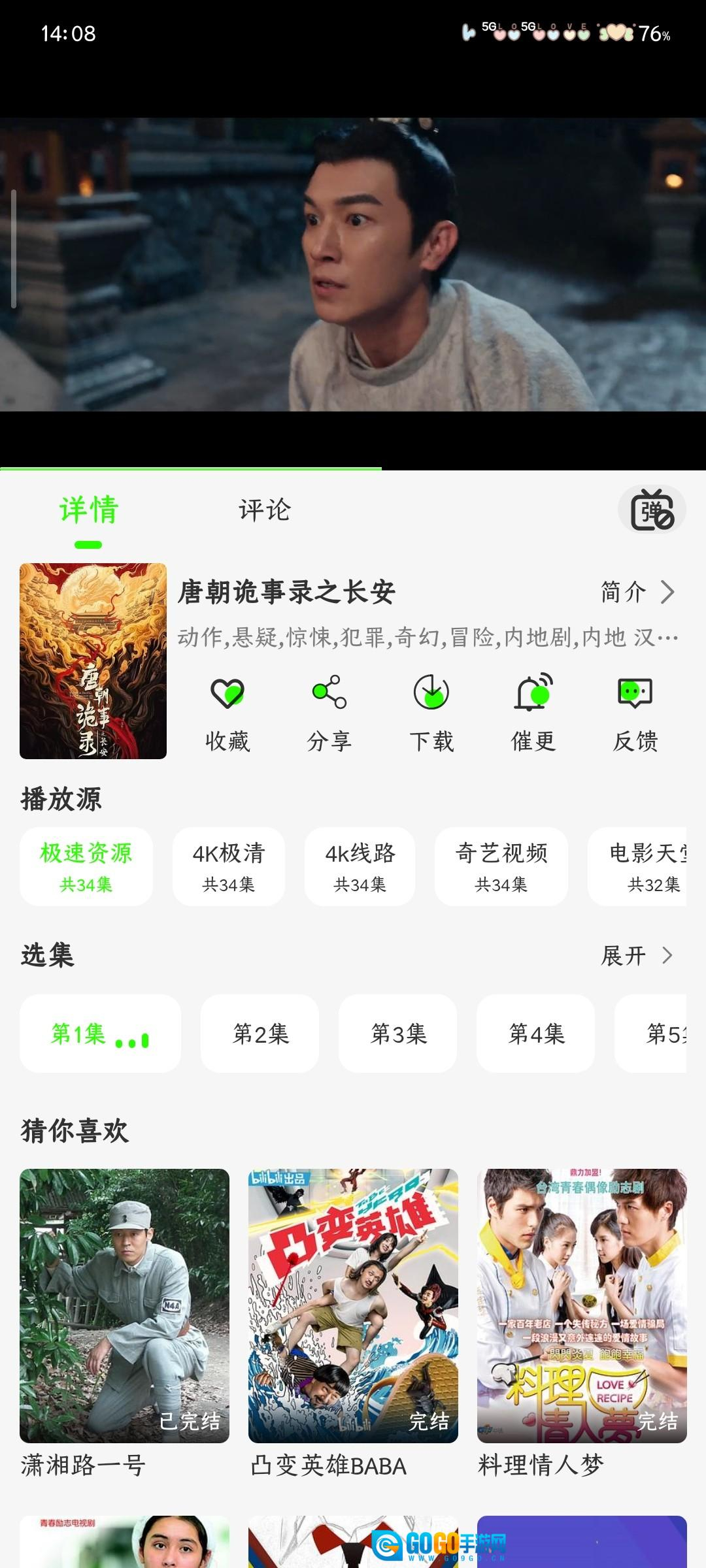Screen dimensions: 706x1568
Task: Switch source to 奇艺视频
Action: click(501, 866)
